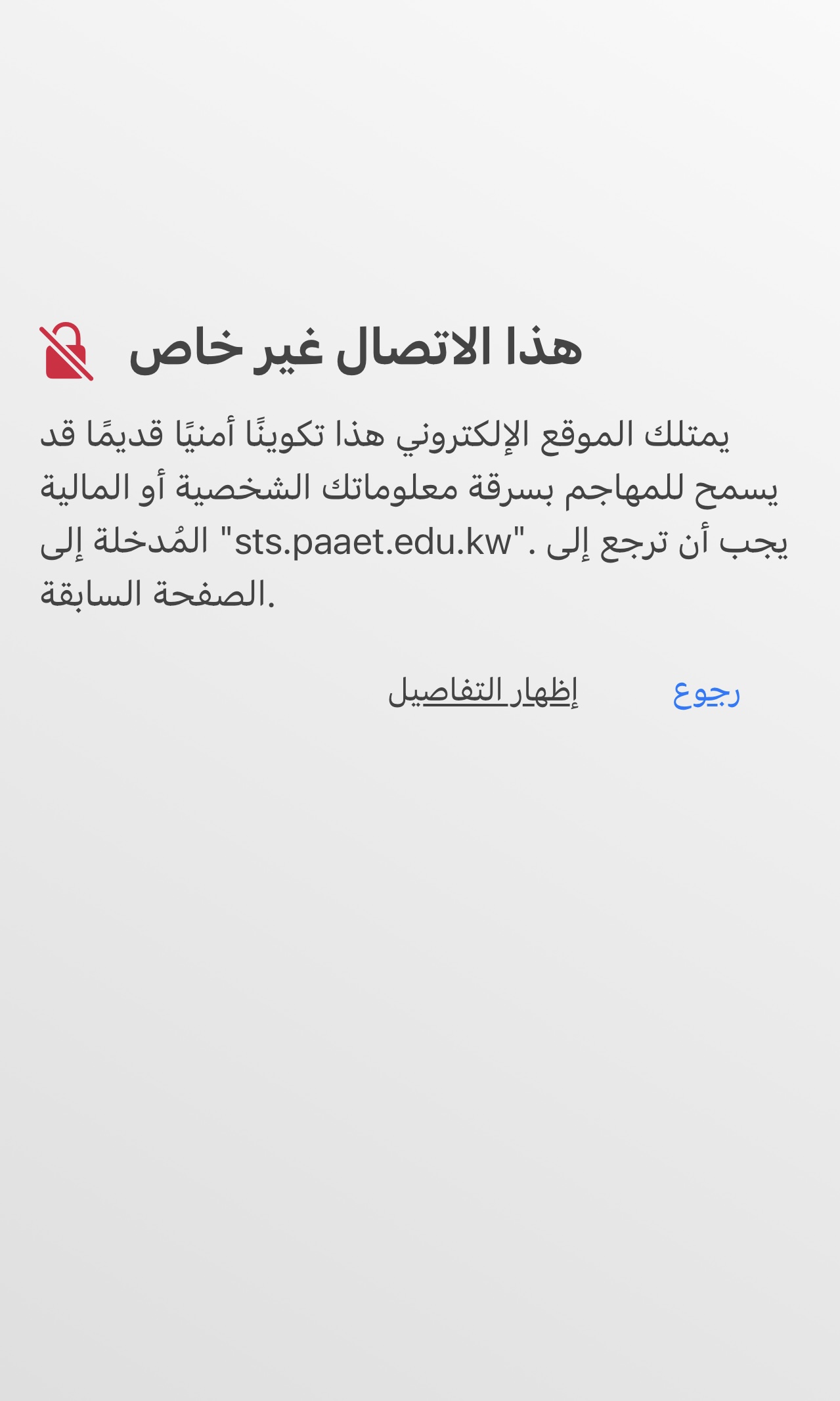Tap رجوع to go back
This screenshot has height=1401, width=840.
(x=706, y=693)
